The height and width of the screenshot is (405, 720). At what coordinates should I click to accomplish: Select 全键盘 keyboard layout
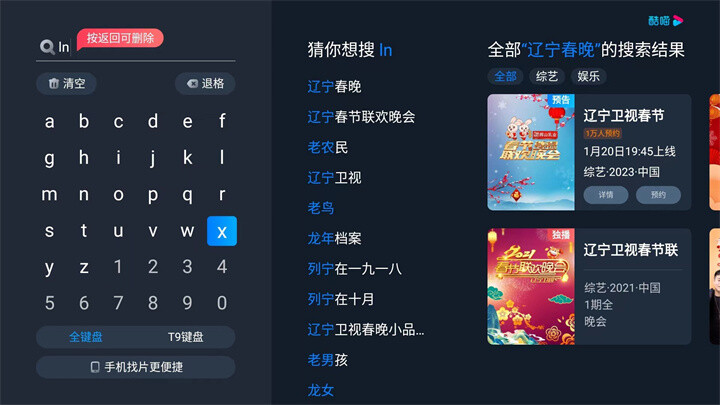86,337
